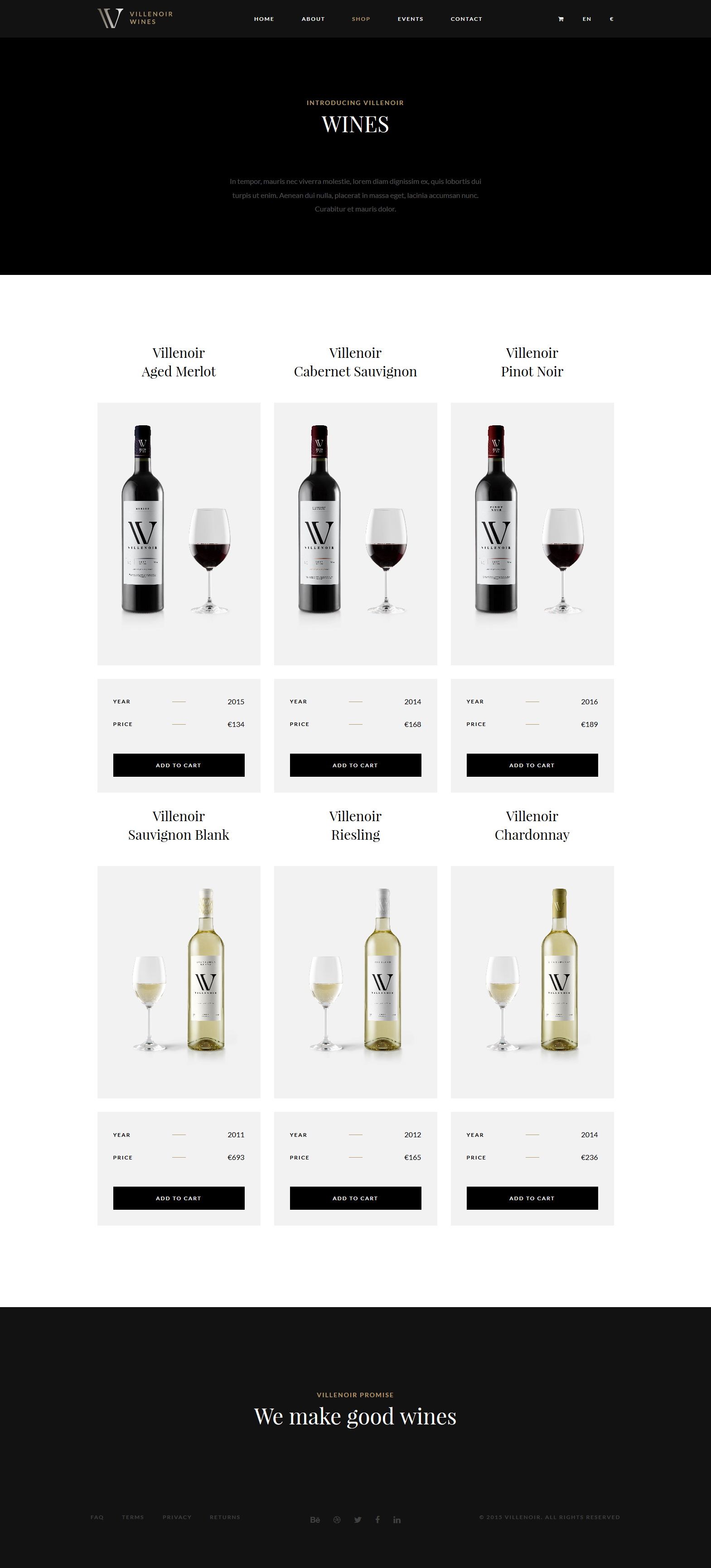Add Chardonnay to cart
711x1568 pixels.
[532, 1198]
